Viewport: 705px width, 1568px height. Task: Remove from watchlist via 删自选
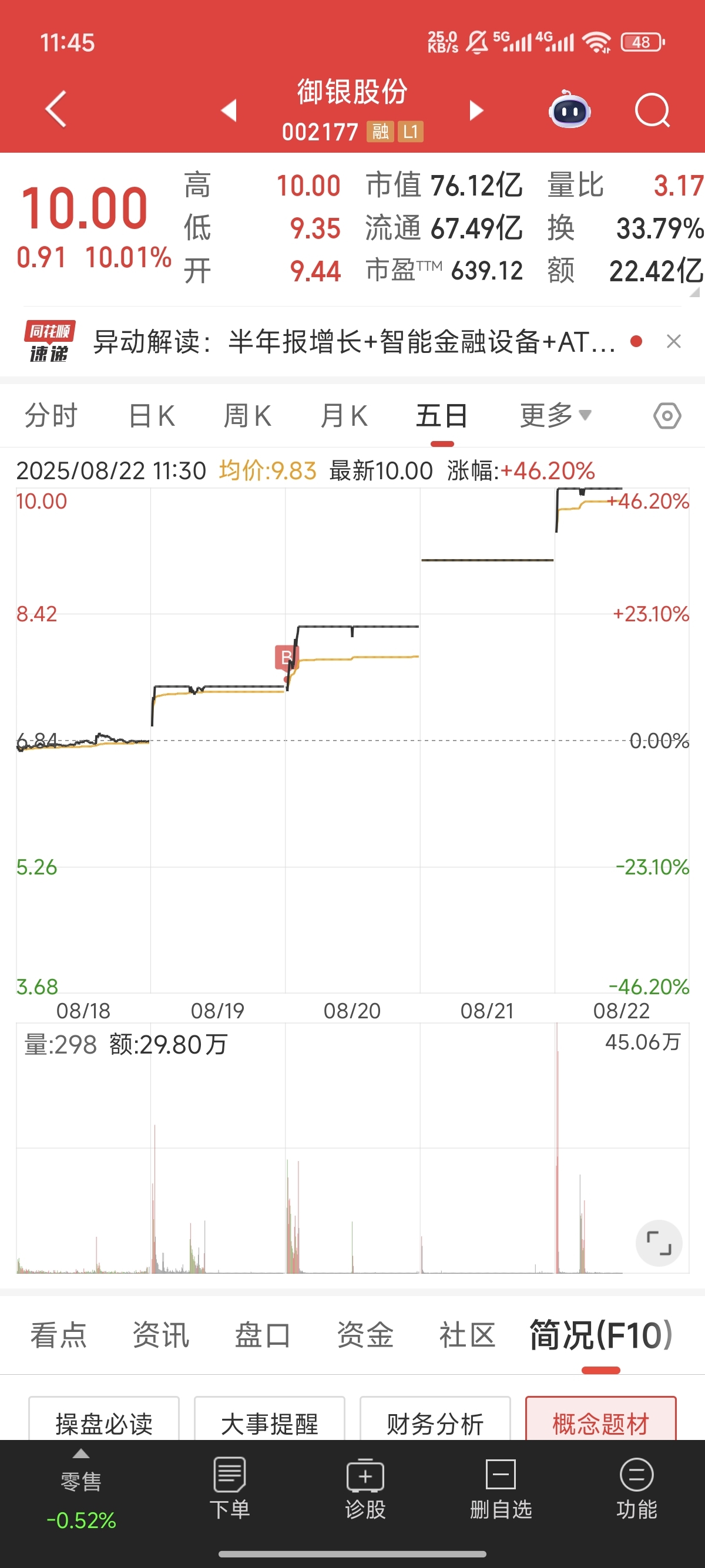501,1488
